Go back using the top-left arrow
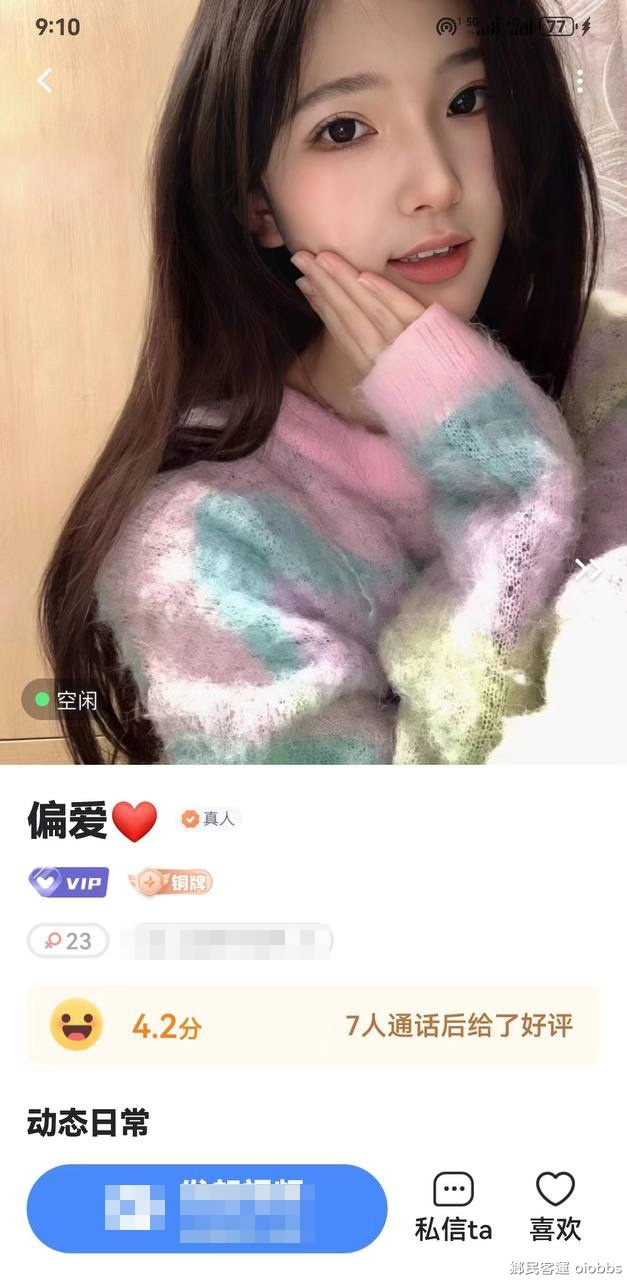 tap(44, 81)
